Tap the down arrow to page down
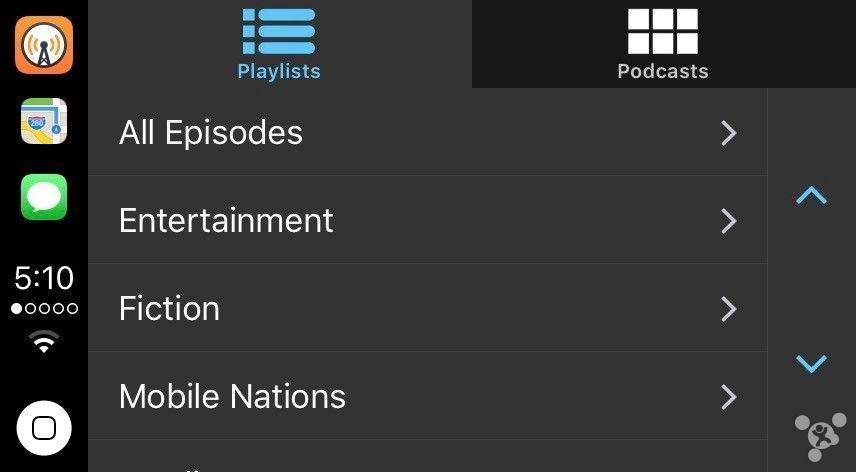 [x=811, y=363]
